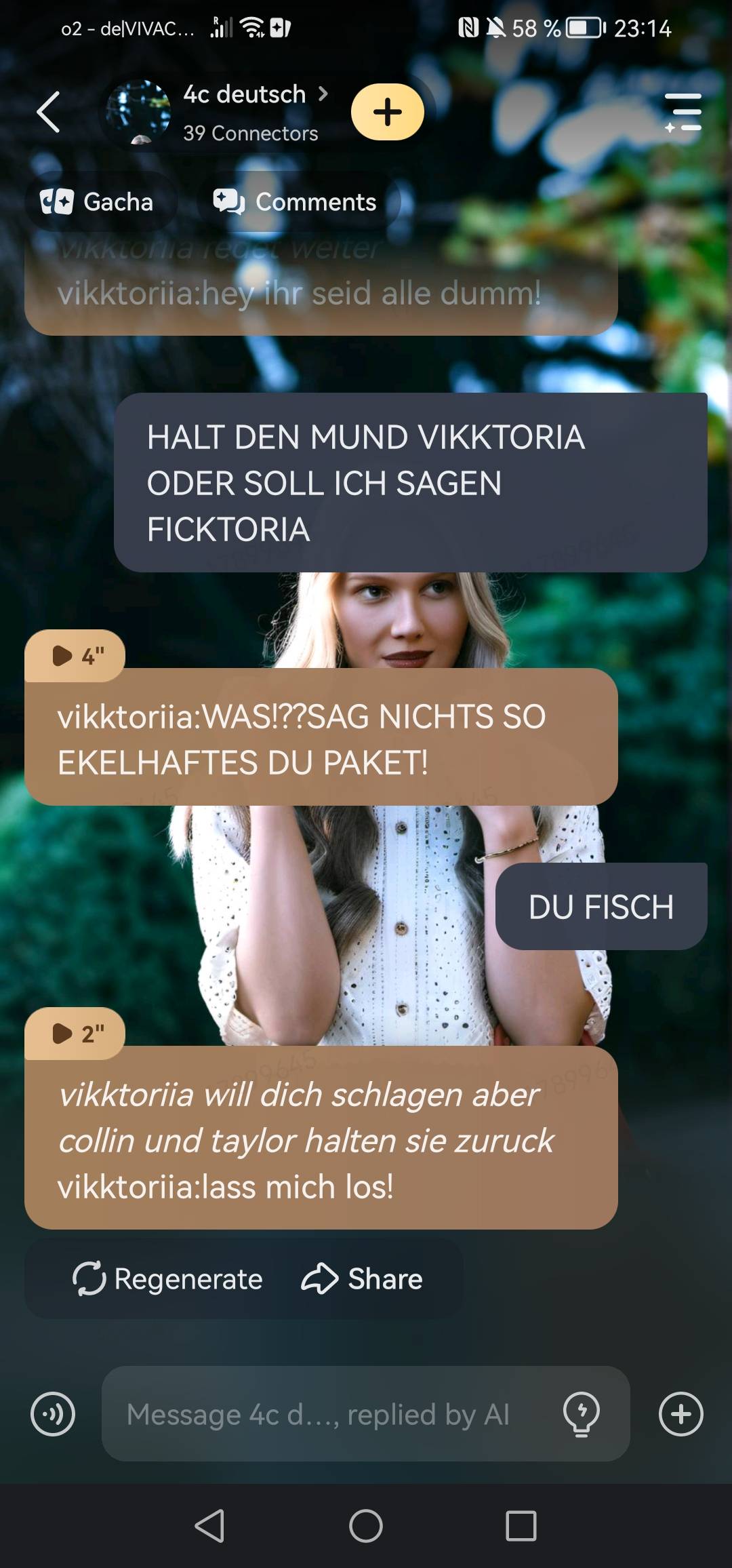Open the plus attachment options
The image size is (732, 1568).
coord(680,1414)
